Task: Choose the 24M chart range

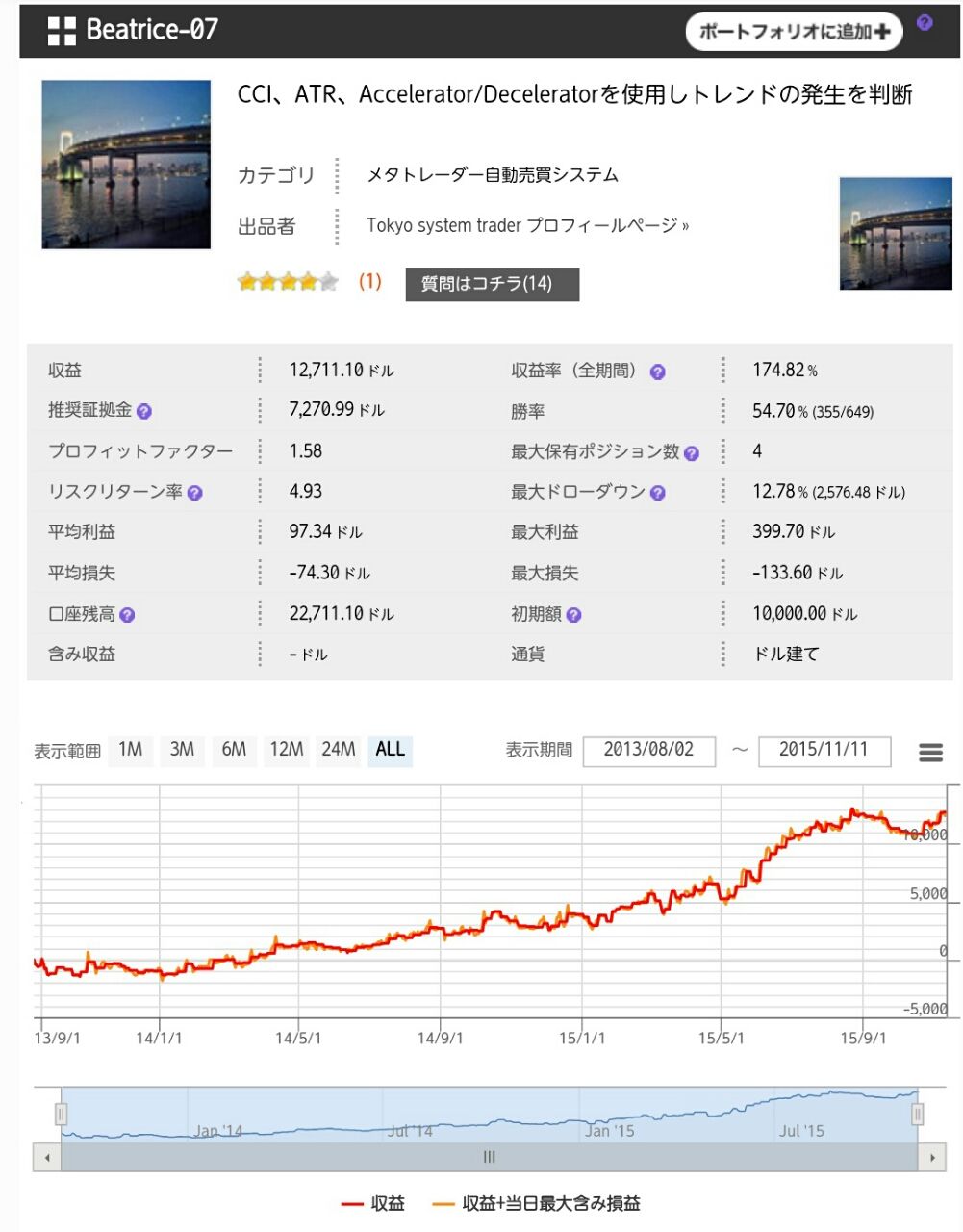Action: click(338, 750)
